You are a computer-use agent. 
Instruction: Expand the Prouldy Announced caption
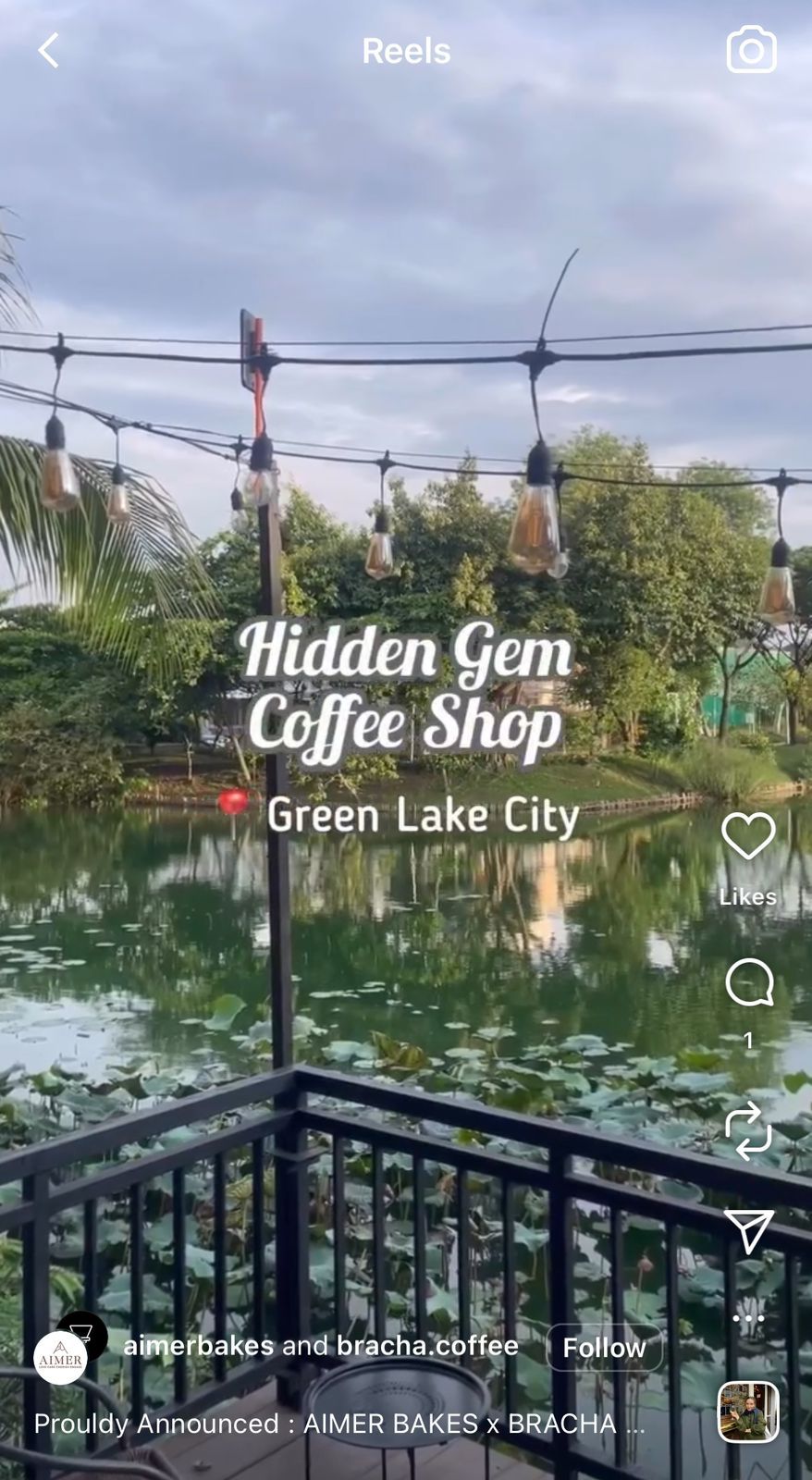pyautogui.click(x=339, y=1424)
